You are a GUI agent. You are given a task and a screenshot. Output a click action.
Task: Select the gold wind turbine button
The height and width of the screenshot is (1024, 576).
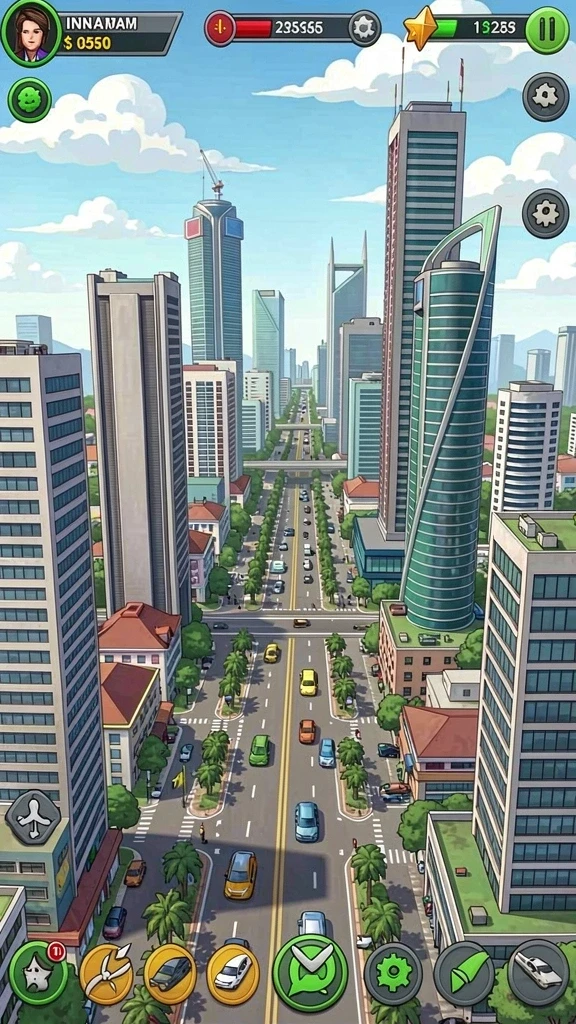tap(106, 974)
